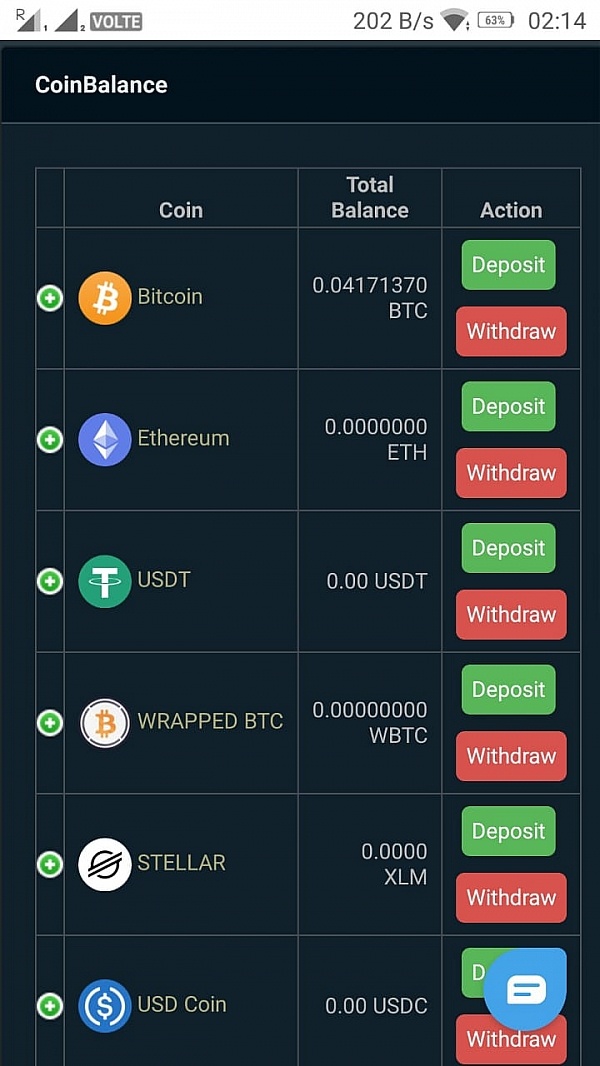Withdraw Wrapped BTC
The width and height of the screenshot is (600, 1066).
511,756
